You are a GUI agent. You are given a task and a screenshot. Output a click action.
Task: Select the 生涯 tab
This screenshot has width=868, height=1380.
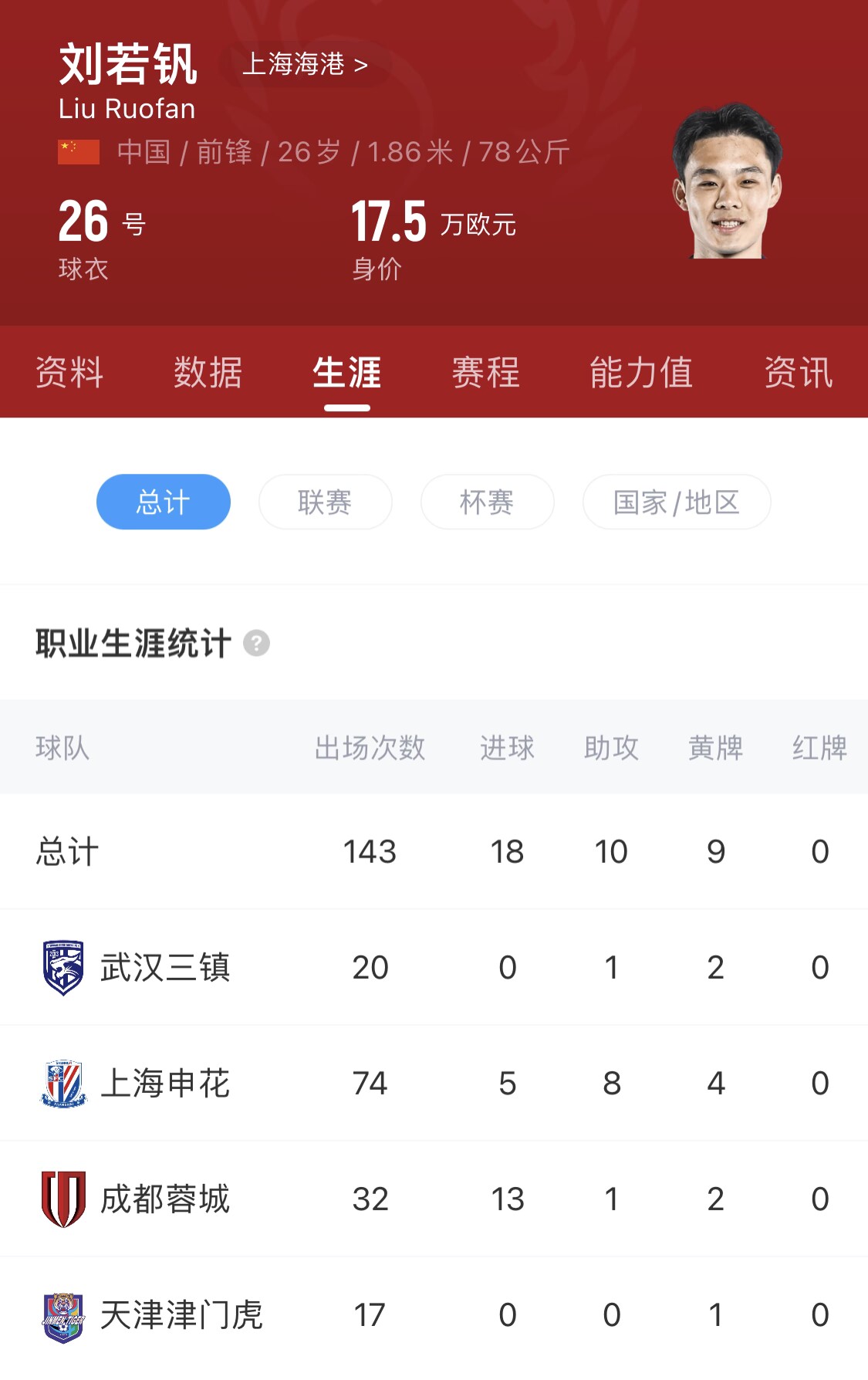(346, 373)
